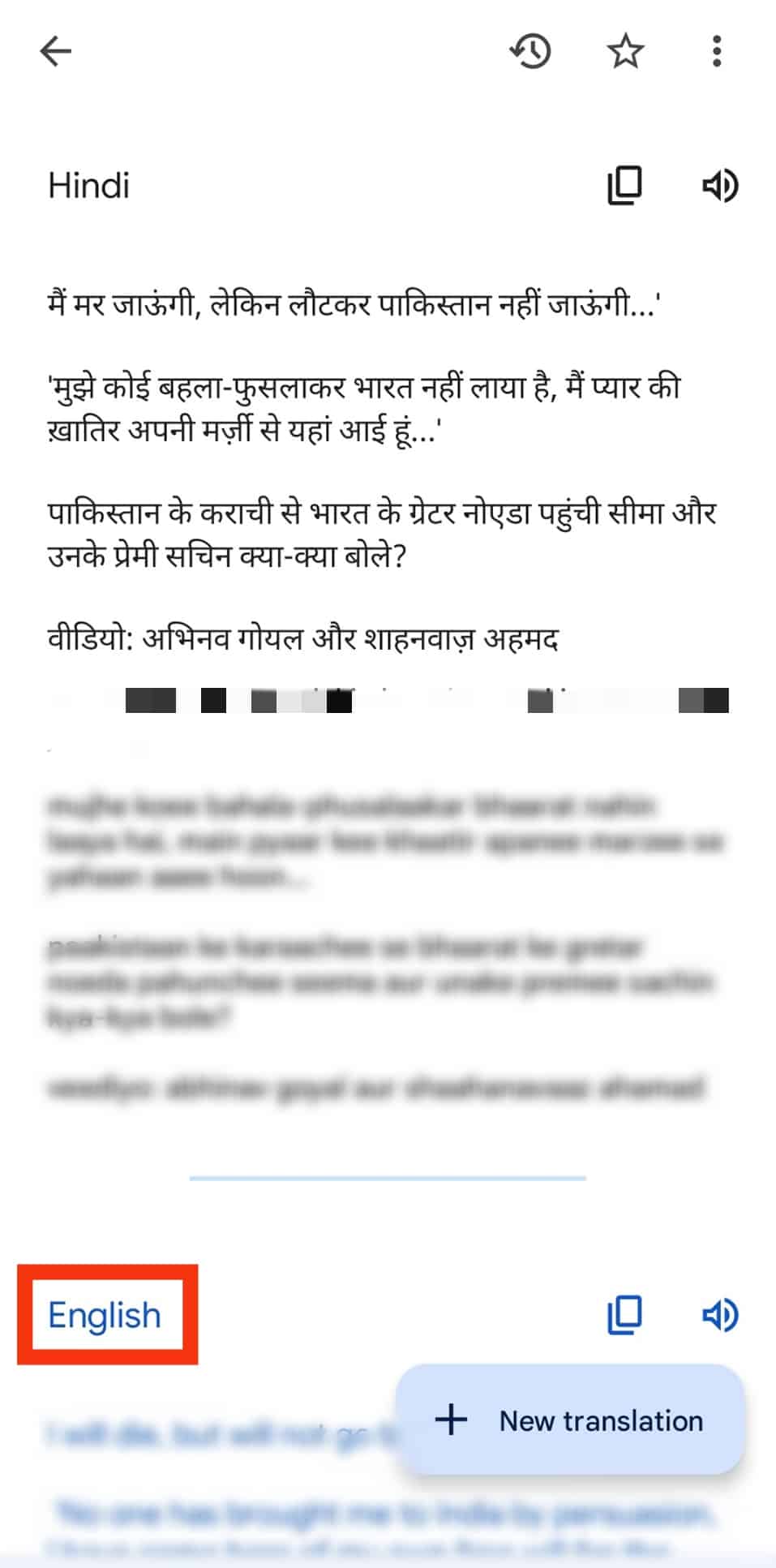This screenshot has height=1568, width=776.
Task: Star this translation to save it
Action: pyautogui.click(x=625, y=52)
